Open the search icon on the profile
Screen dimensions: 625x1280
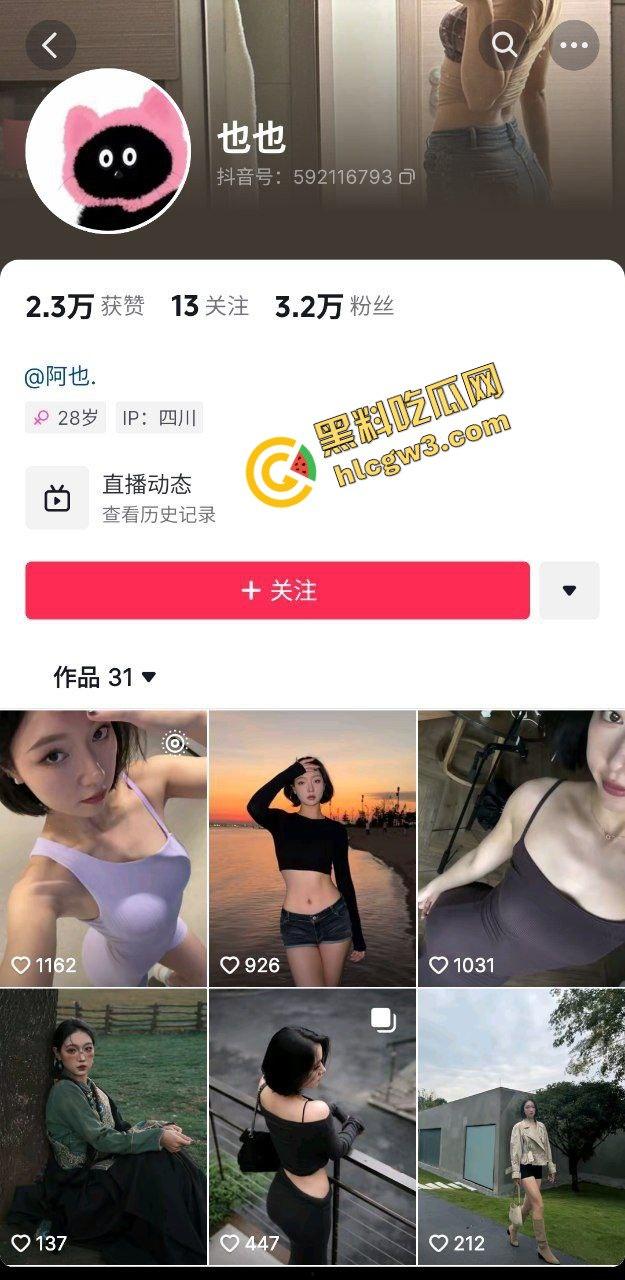click(504, 45)
